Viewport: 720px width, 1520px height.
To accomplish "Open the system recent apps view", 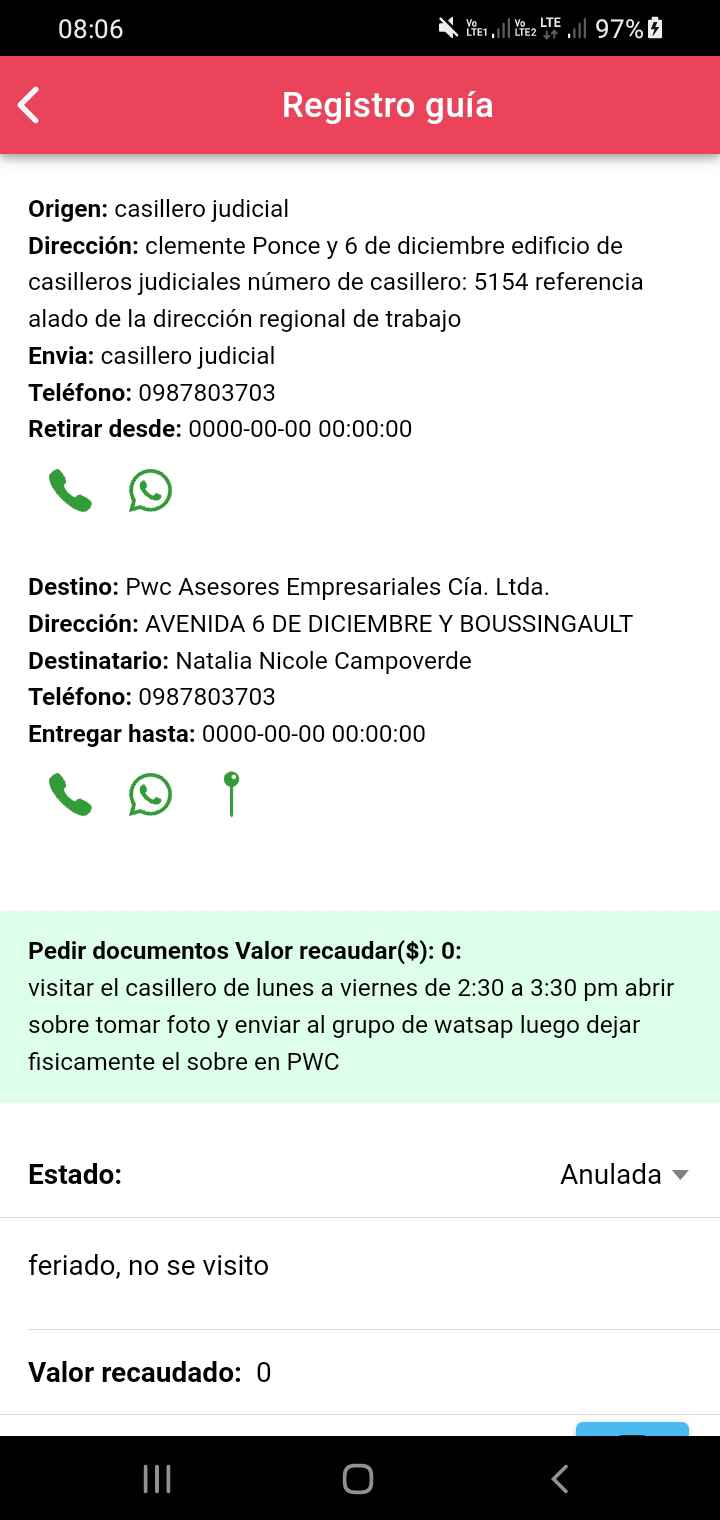I will [157, 1479].
